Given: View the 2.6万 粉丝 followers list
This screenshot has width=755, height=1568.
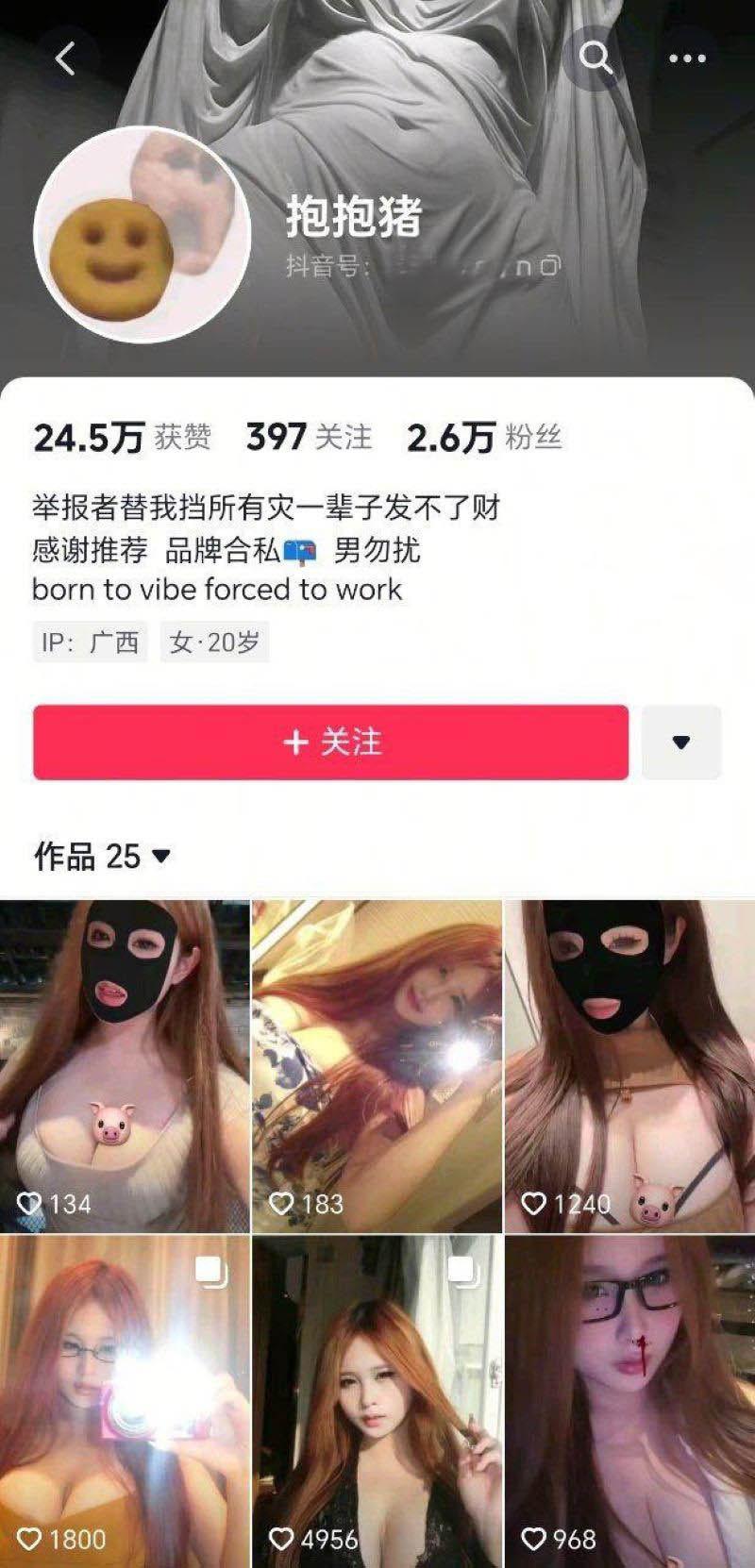Looking at the screenshot, I should (484, 437).
